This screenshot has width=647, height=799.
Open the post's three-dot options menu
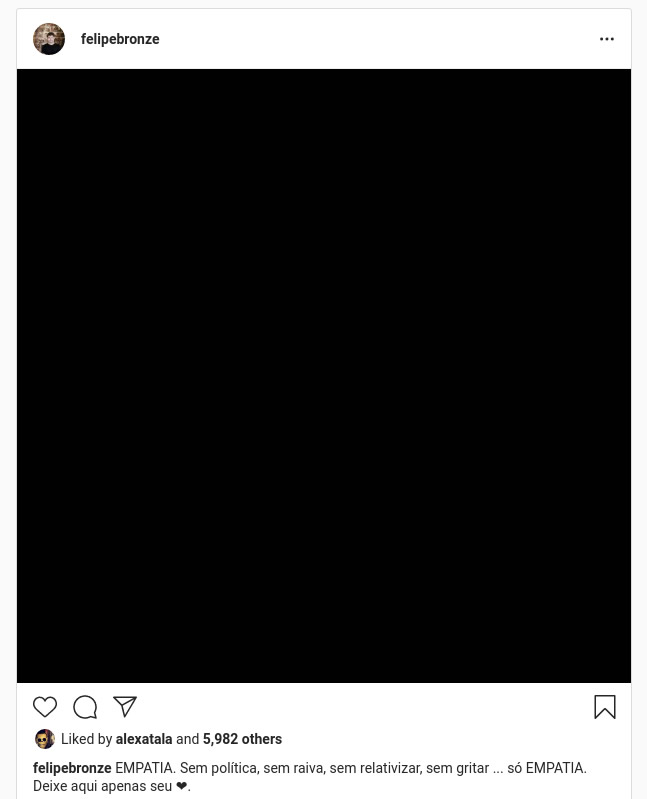click(x=606, y=39)
